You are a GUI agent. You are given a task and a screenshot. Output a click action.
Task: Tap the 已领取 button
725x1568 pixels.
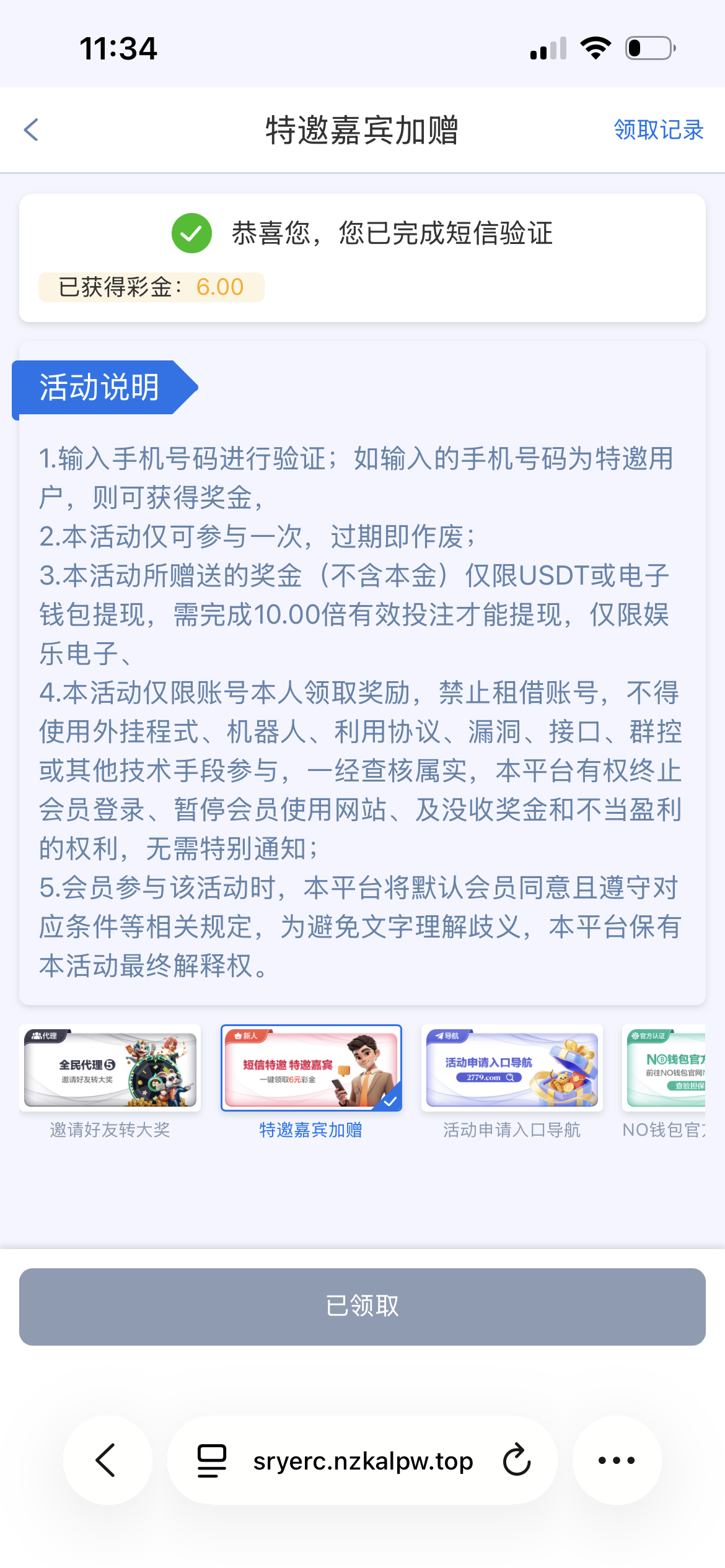362,1307
